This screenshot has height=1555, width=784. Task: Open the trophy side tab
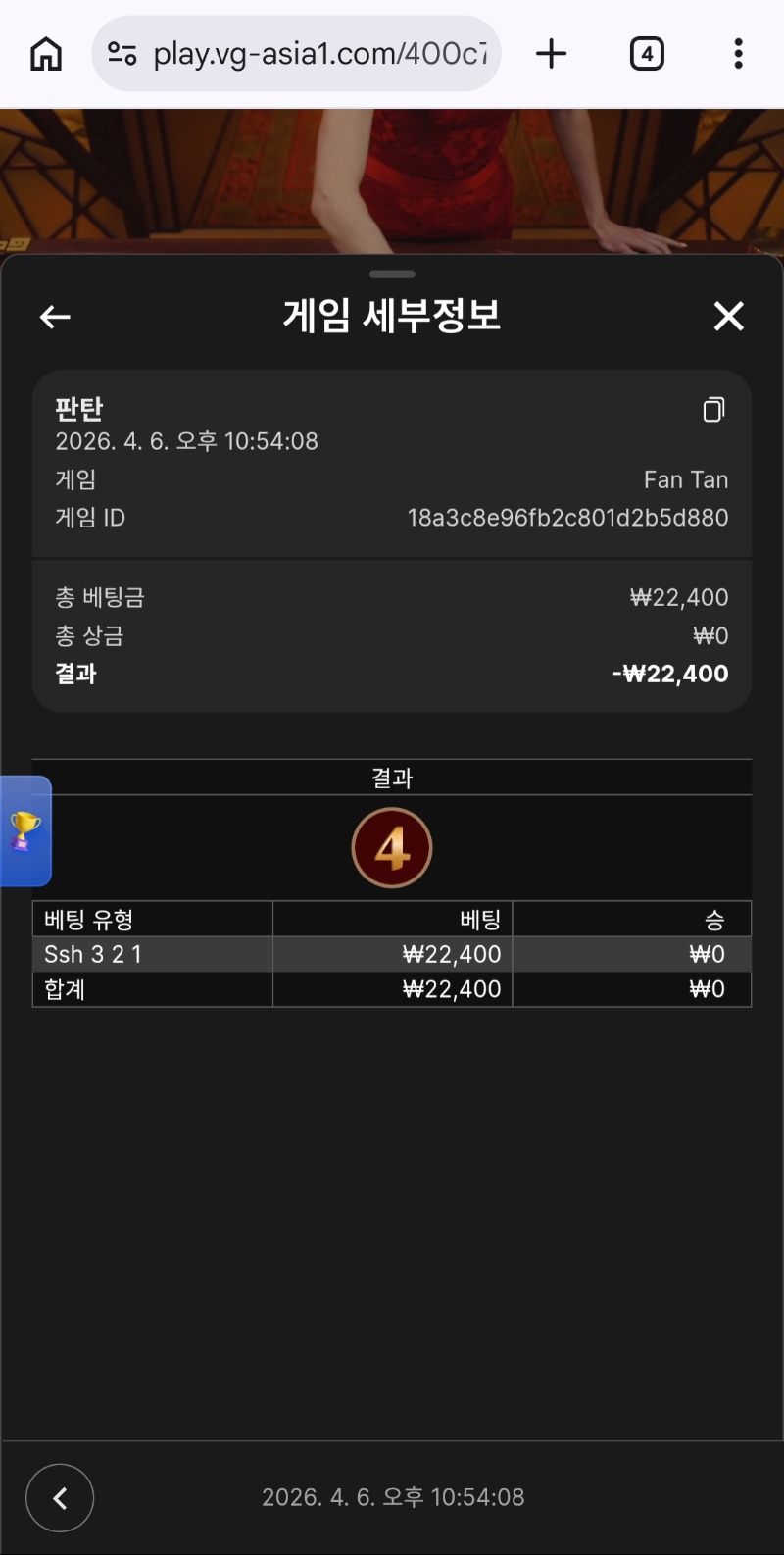tap(25, 830)
